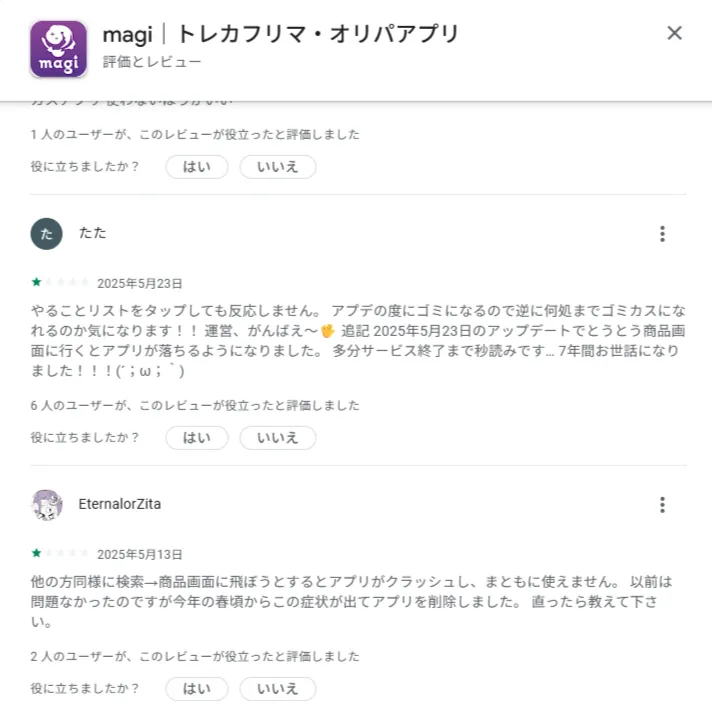Close the ratings and reviews dialog
The width and height of the screenshot is (712, 712).
pyautogui.click(x=674, y=33)
